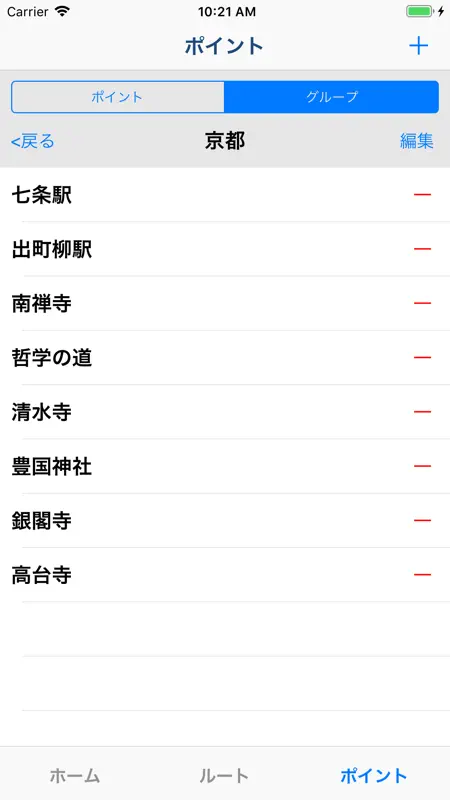Go back with the 戻る button
Image resolution: width=450 pixels, height=800 pixels.
coord(33,141)
